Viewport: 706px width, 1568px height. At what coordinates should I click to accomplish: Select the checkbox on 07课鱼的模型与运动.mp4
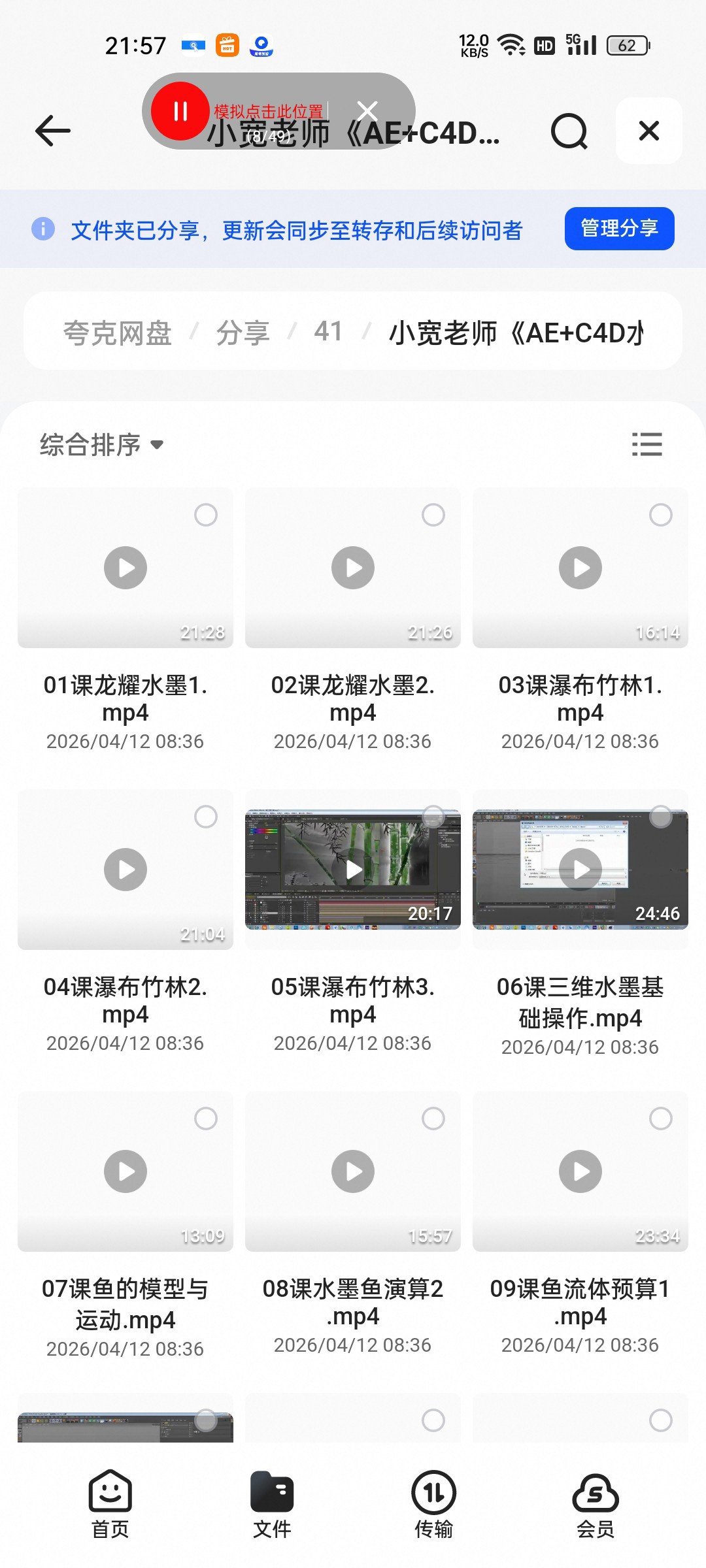click(206, 1119)
